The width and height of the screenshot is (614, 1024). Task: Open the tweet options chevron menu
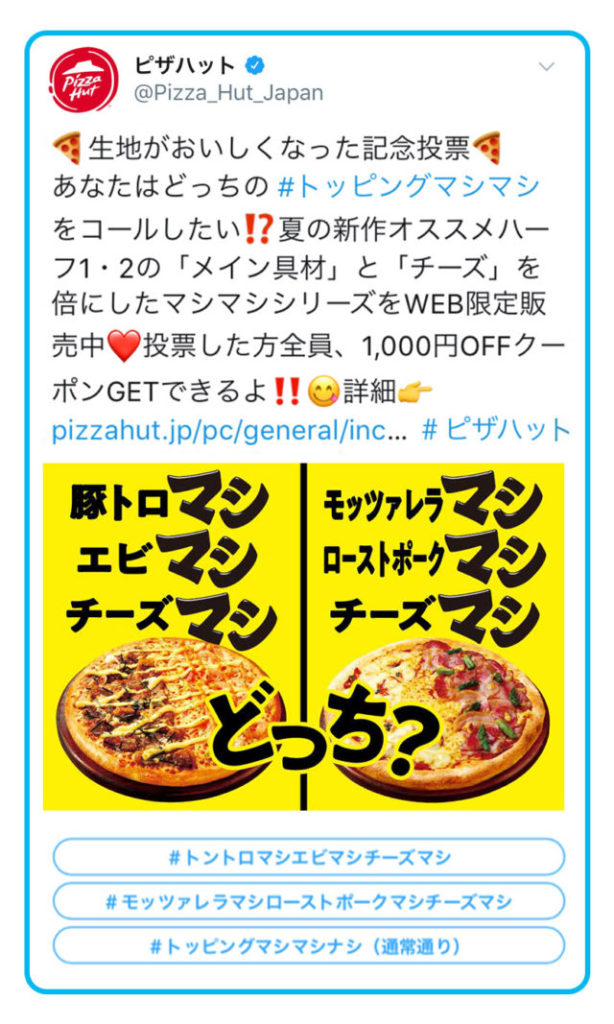click(546, 67)
